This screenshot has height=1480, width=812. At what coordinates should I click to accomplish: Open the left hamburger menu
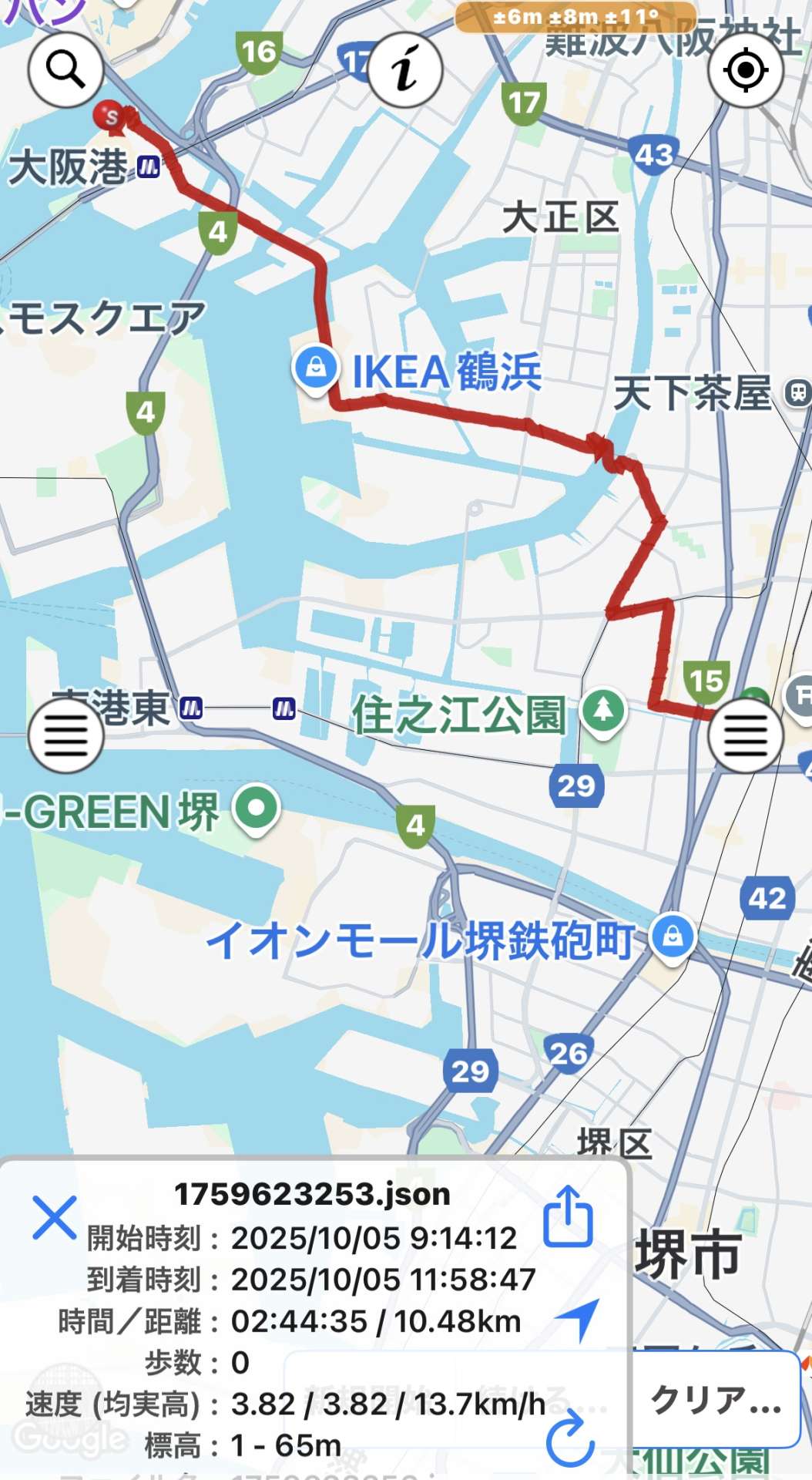tap(66, 735)
